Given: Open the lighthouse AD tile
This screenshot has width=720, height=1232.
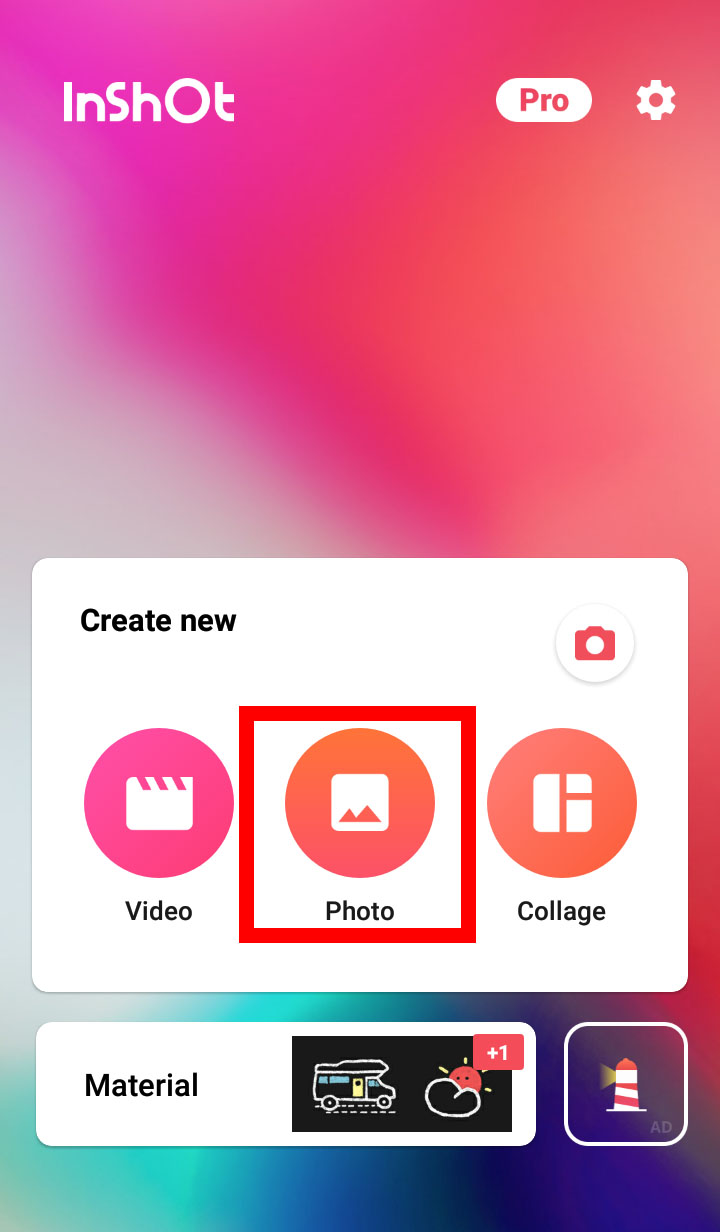Looking at the screenshot, I should [x=626, y=1084].
